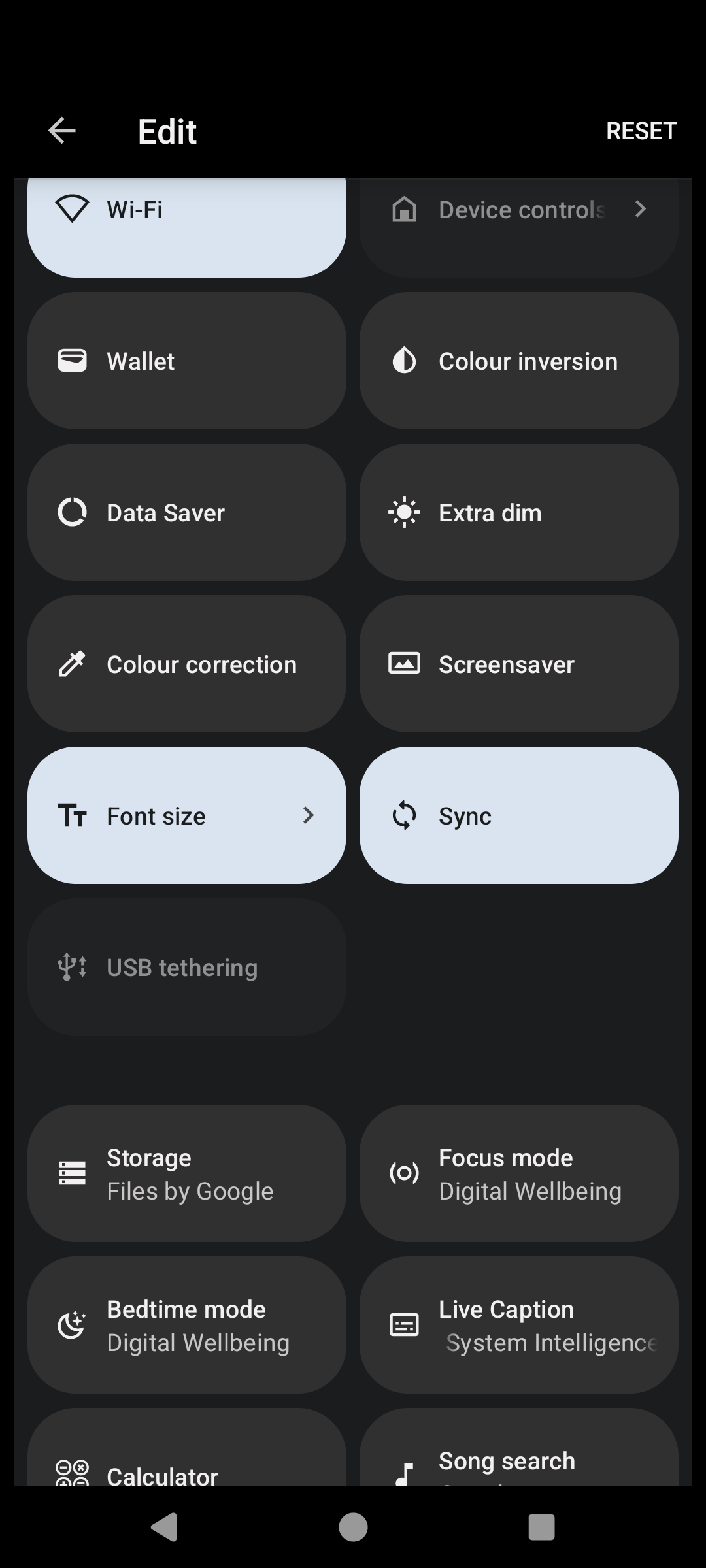This screenshot has width=706, height=1568.
Task: Go to the home screen
Action: click(x=353, y=1527)
